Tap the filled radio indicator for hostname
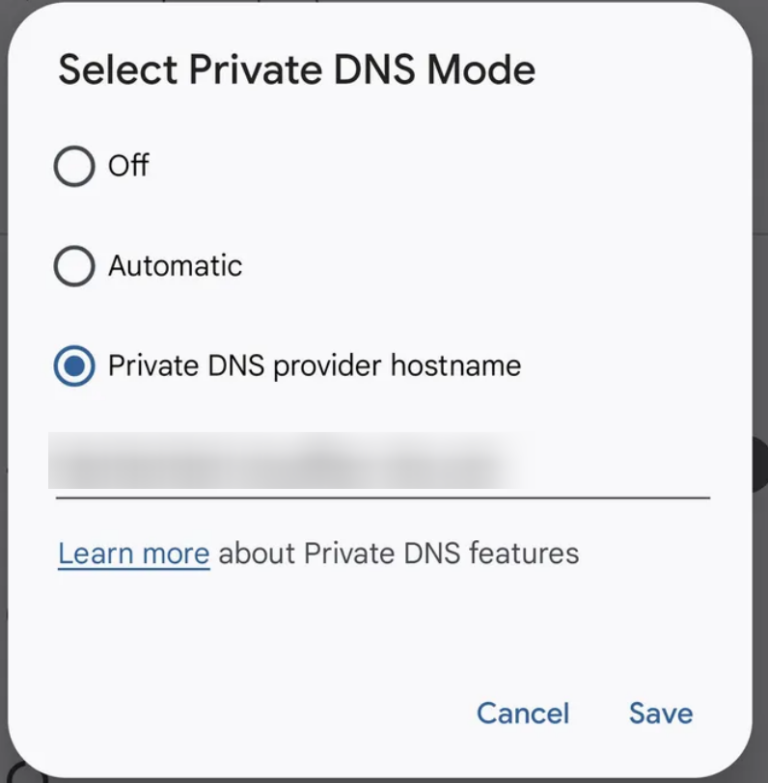The width and height of the screenshot is (768, 783). [73, 365]
